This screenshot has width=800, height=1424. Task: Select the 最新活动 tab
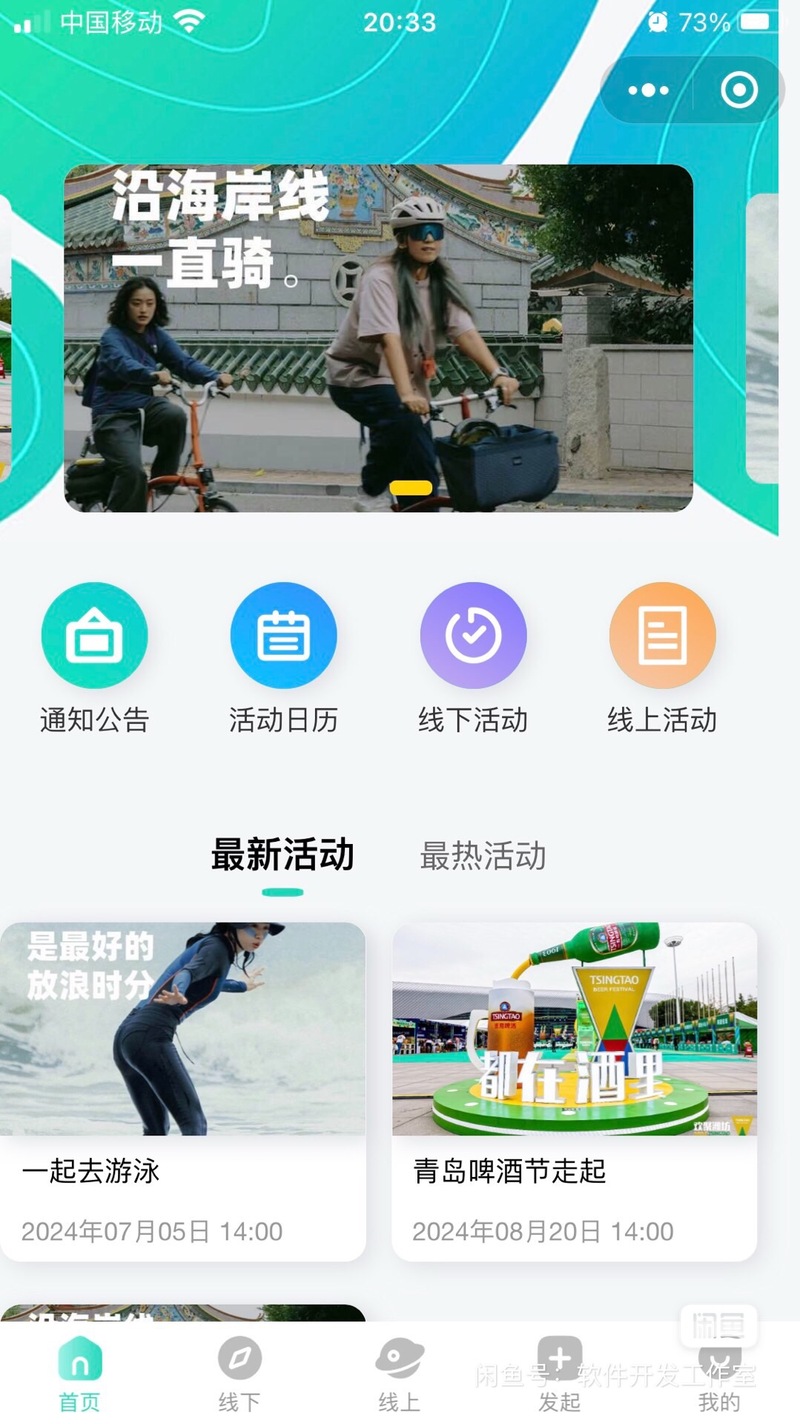tap(282, 856)
